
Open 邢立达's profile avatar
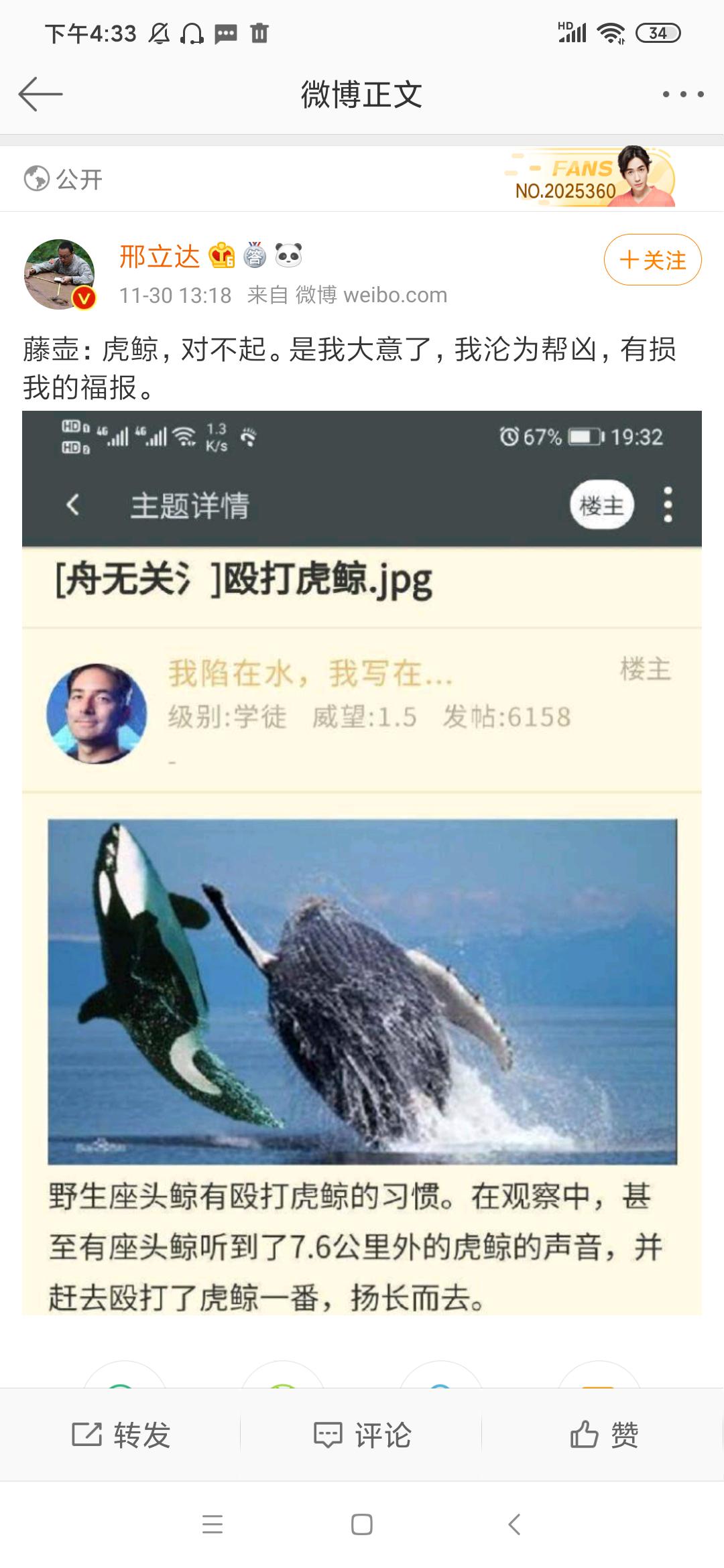tap(60, 274)
